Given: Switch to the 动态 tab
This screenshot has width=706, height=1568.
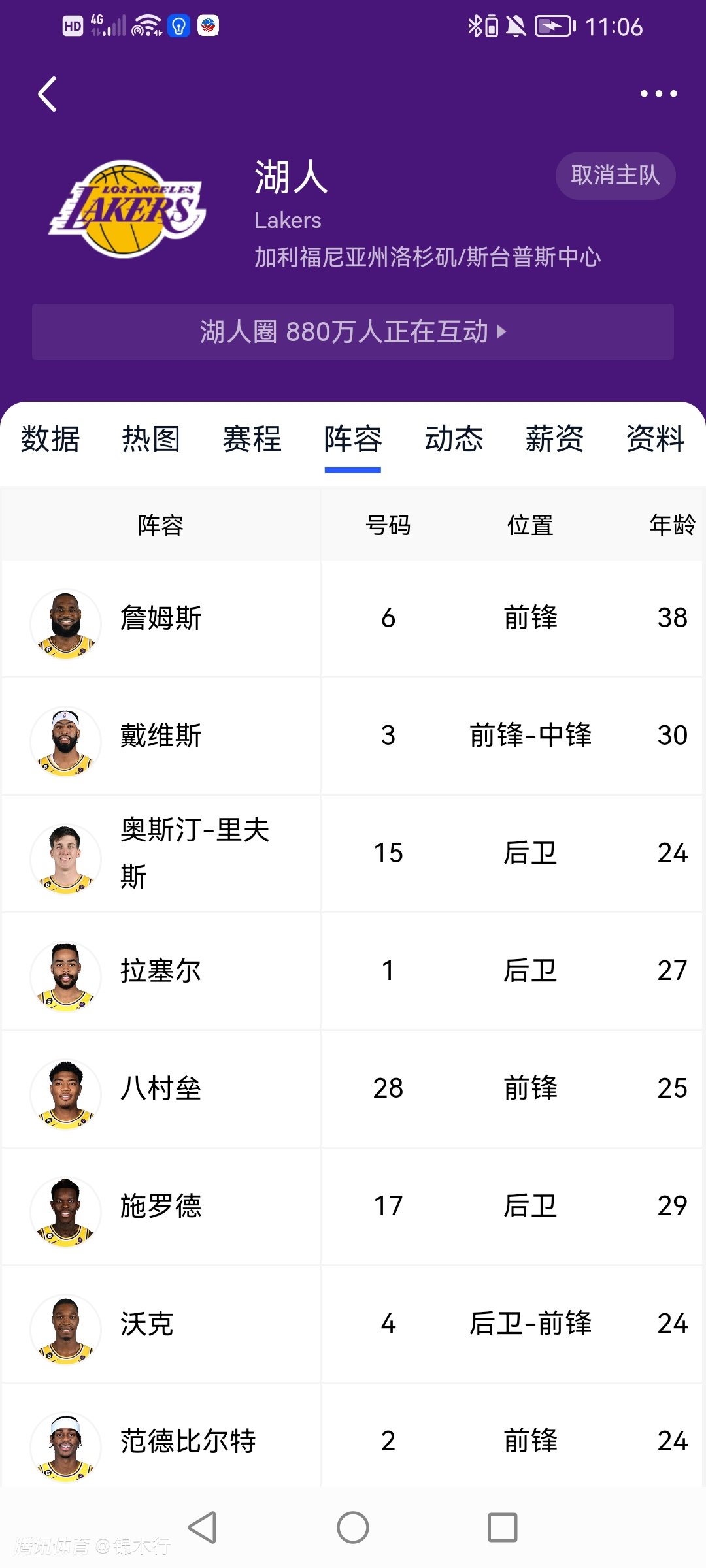Looking at the screenshot, I should pos(454,439).
